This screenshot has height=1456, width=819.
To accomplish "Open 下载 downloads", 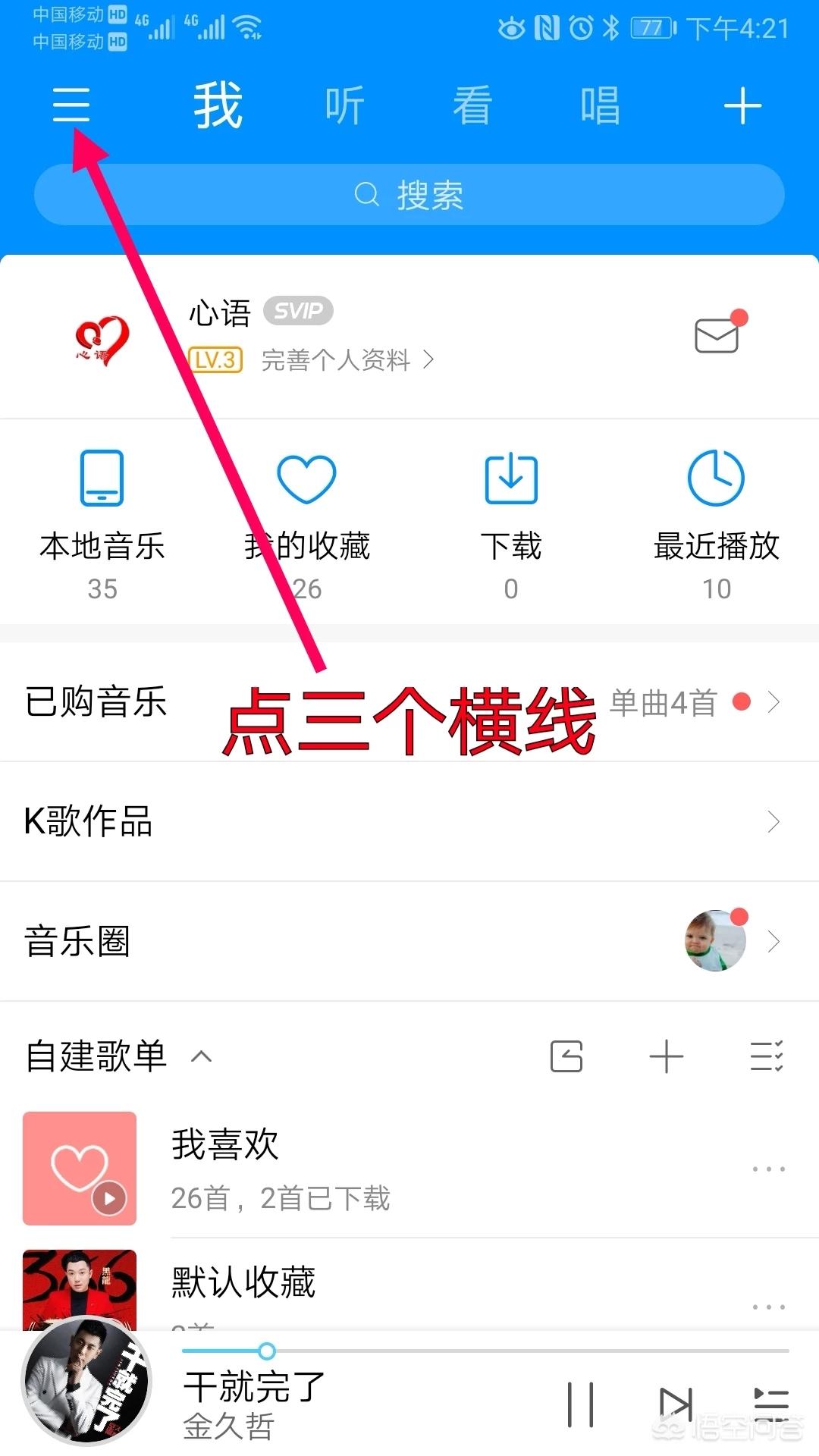I will 511,523.
